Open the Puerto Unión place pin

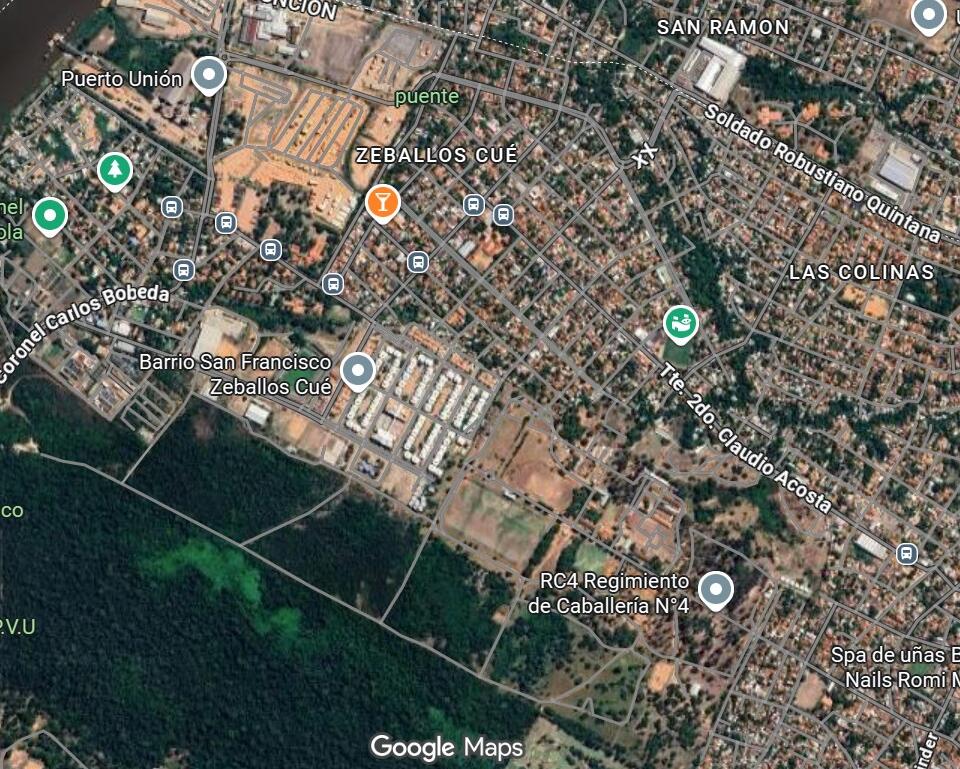tap(208, 75)
